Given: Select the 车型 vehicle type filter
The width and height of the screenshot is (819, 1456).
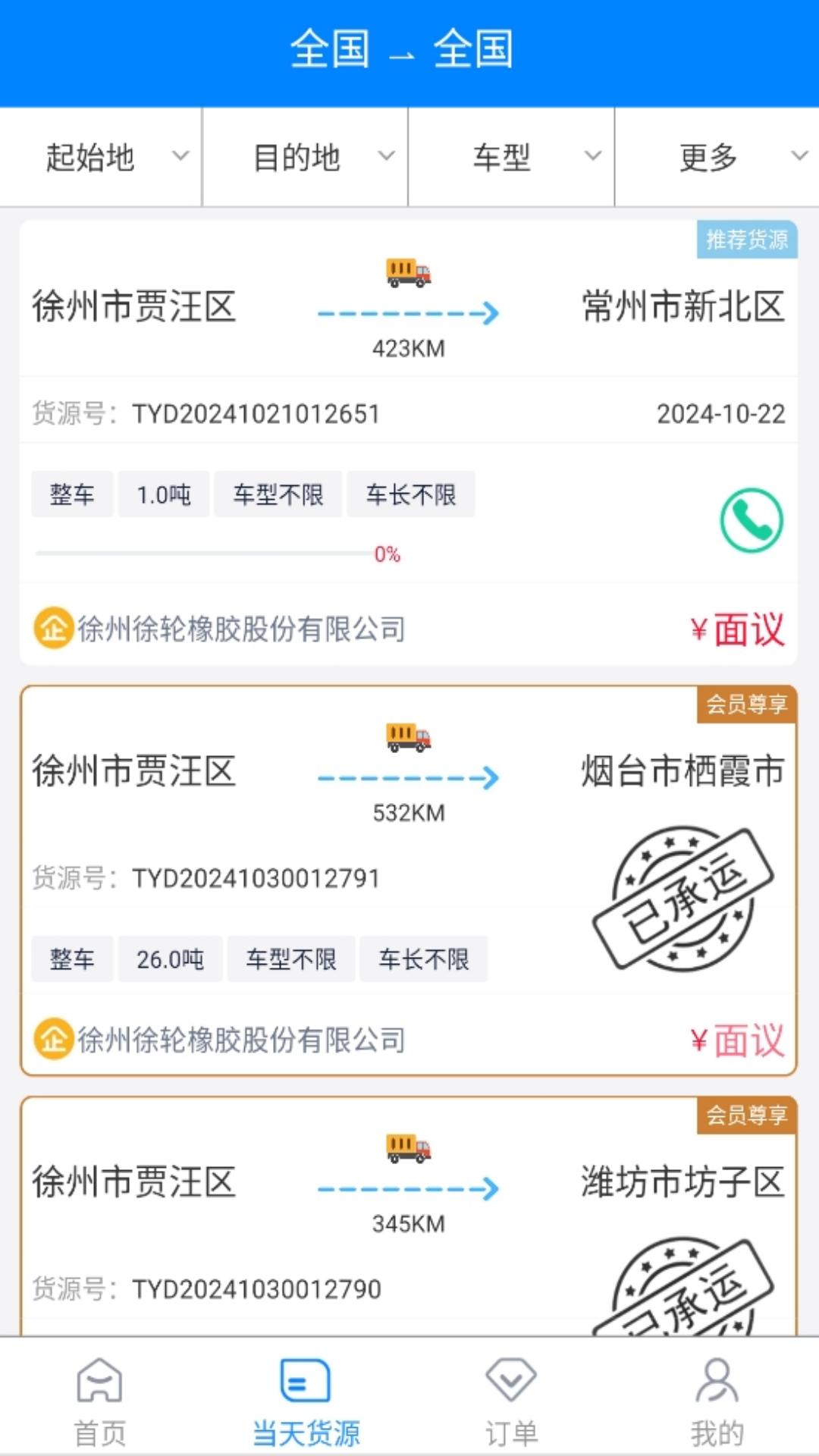Looking at the screenshot, I should (512, 157).
